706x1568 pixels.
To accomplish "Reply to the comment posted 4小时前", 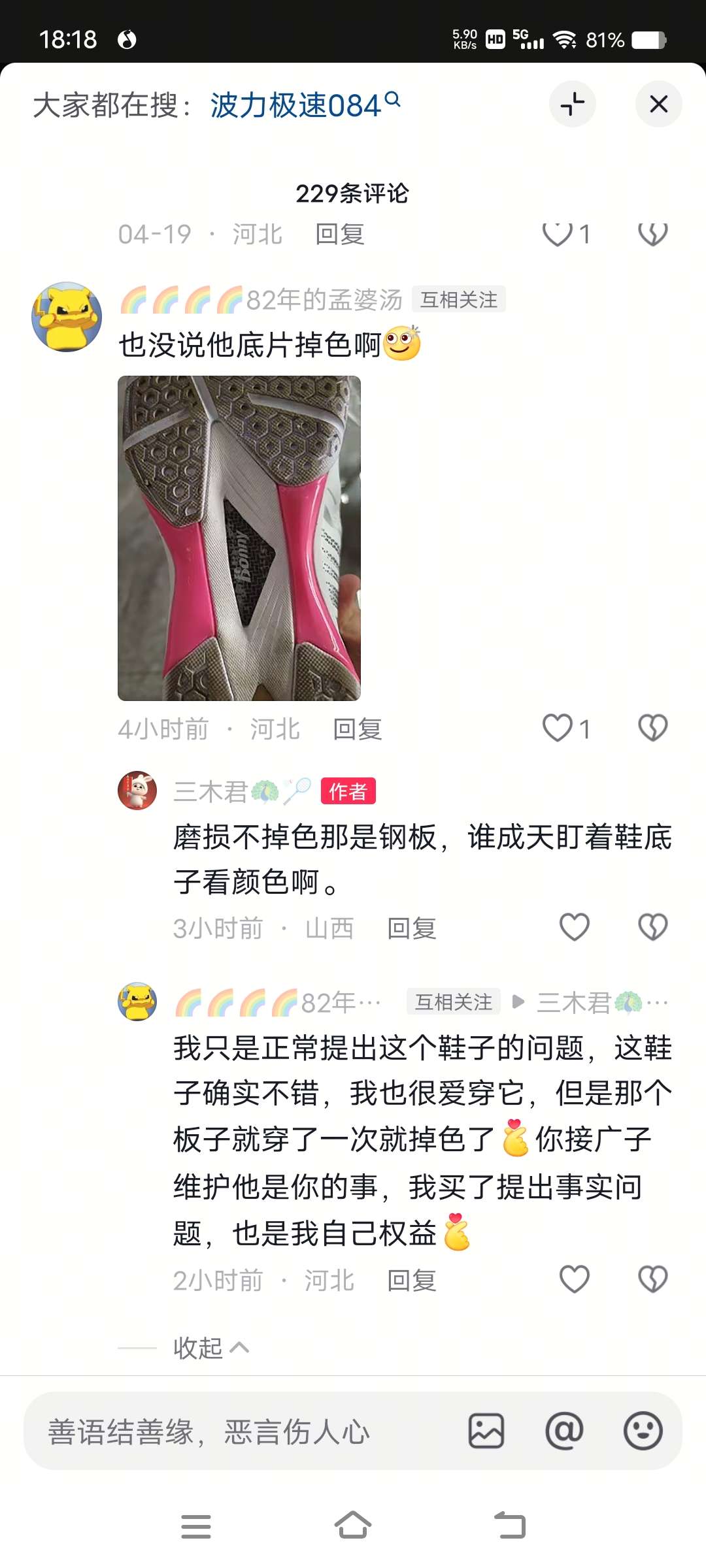I will pyautogui.click(x=358, y=729).
